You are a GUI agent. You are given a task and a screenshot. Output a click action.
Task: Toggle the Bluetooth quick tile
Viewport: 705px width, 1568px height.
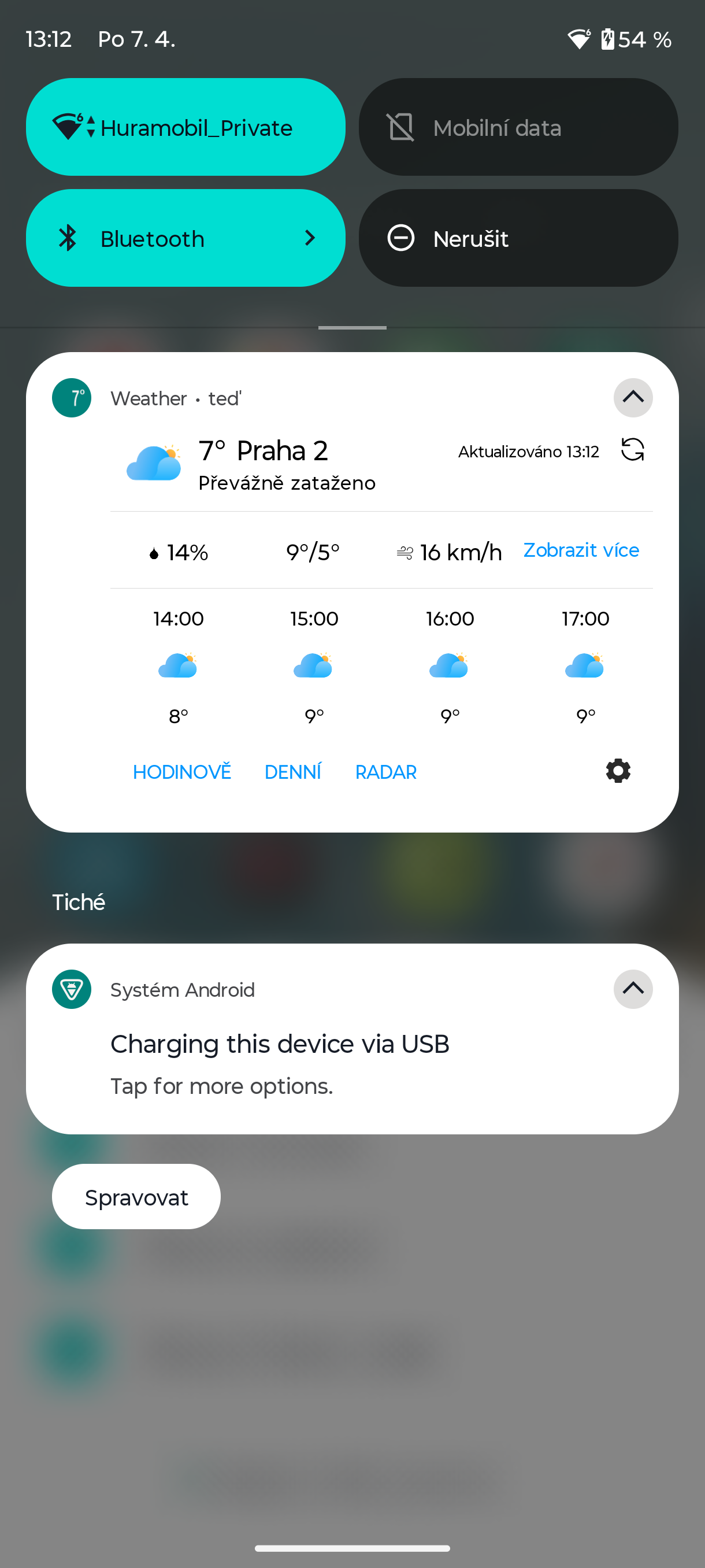152,238
